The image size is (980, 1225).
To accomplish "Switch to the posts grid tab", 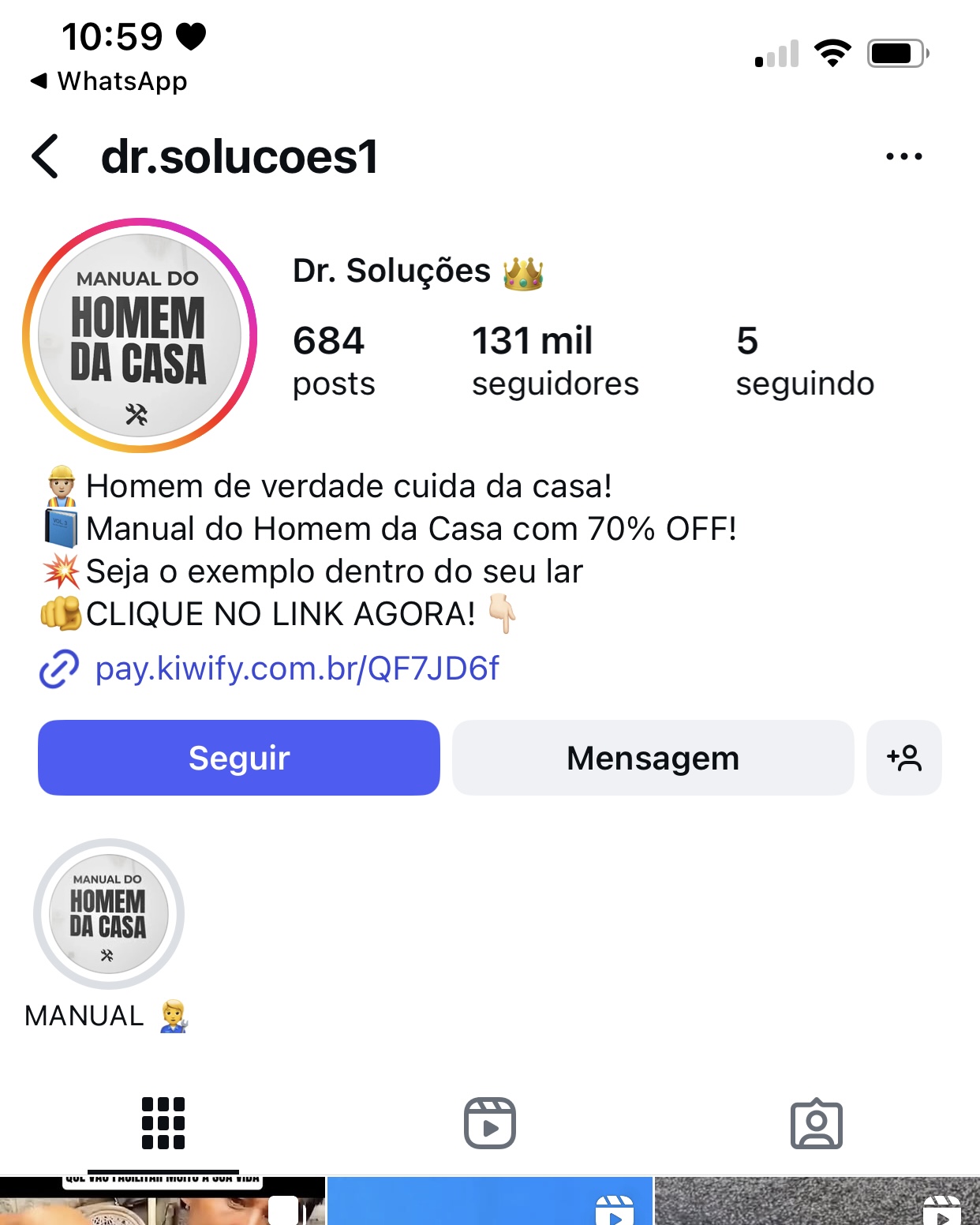I will (x=163, y=1122).
